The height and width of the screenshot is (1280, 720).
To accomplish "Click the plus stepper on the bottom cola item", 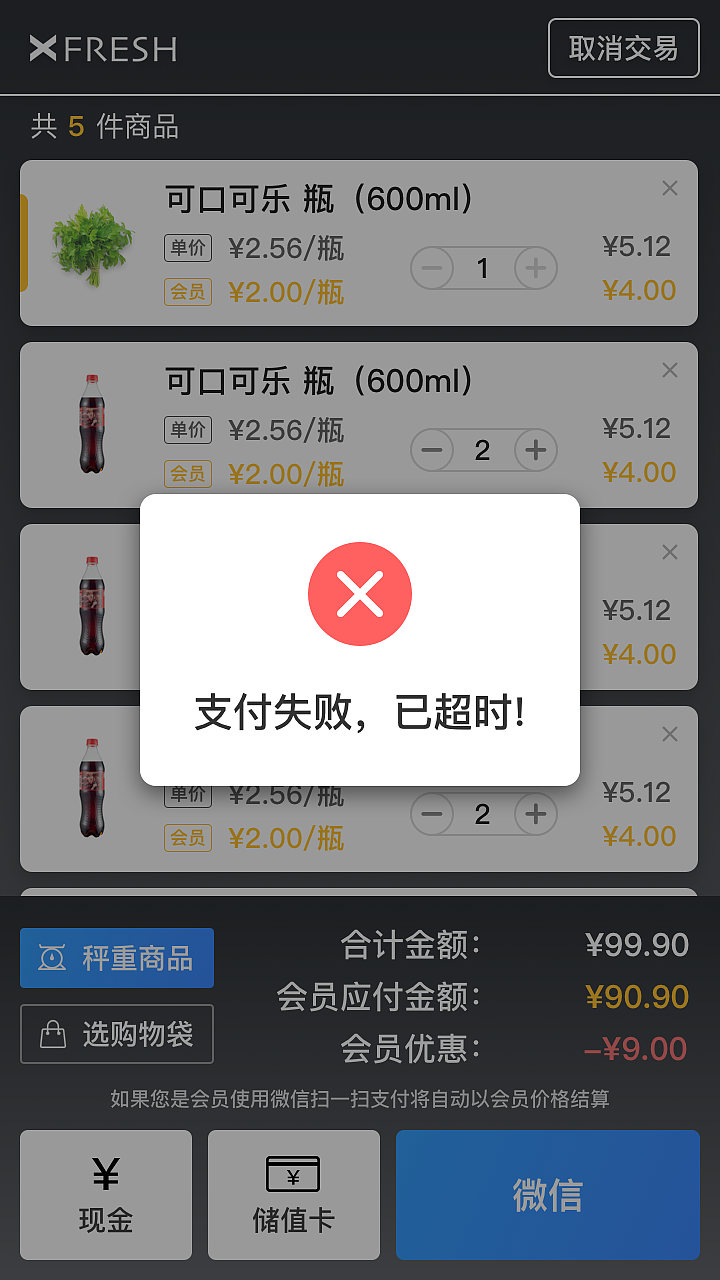I will tap(535, 814).
